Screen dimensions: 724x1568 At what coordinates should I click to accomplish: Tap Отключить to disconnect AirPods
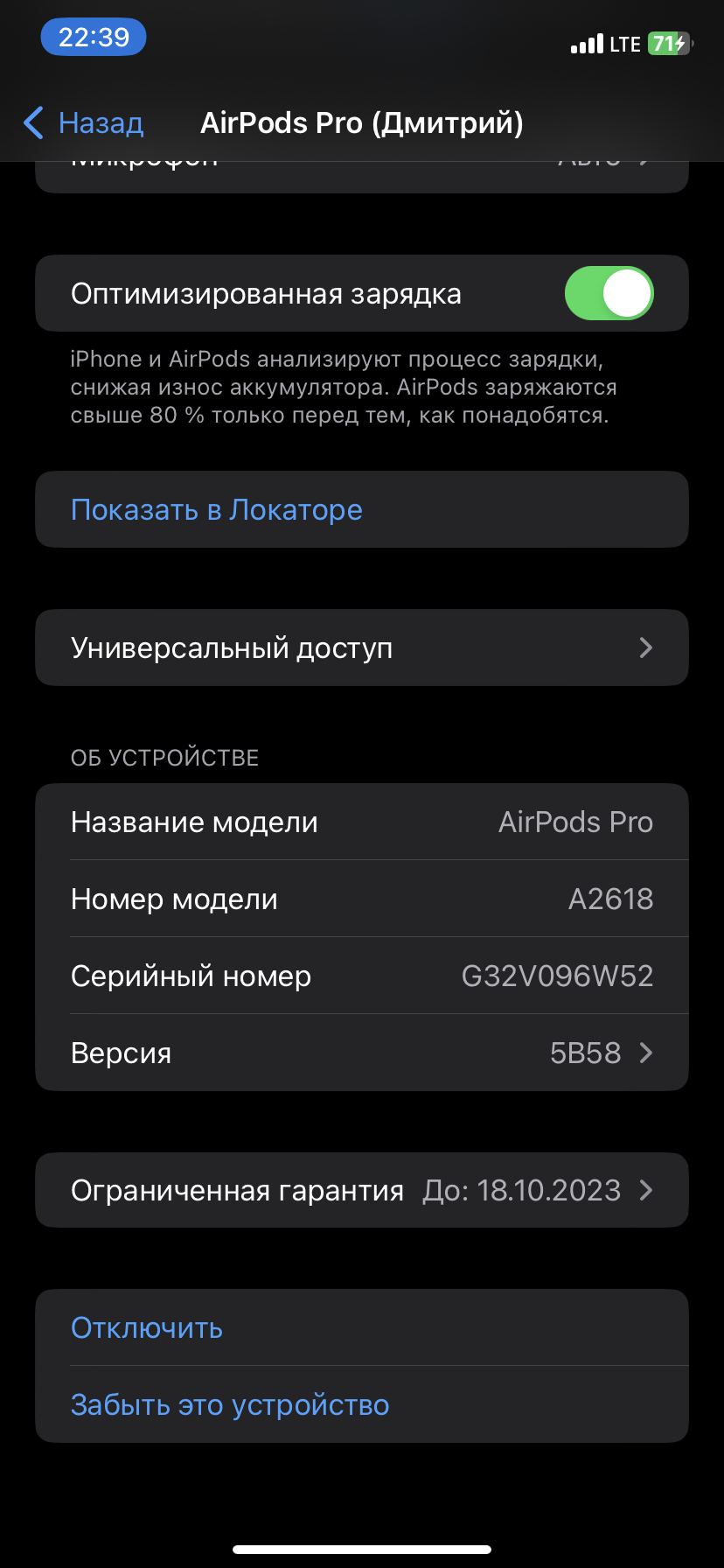click(x=147, y=1327)
